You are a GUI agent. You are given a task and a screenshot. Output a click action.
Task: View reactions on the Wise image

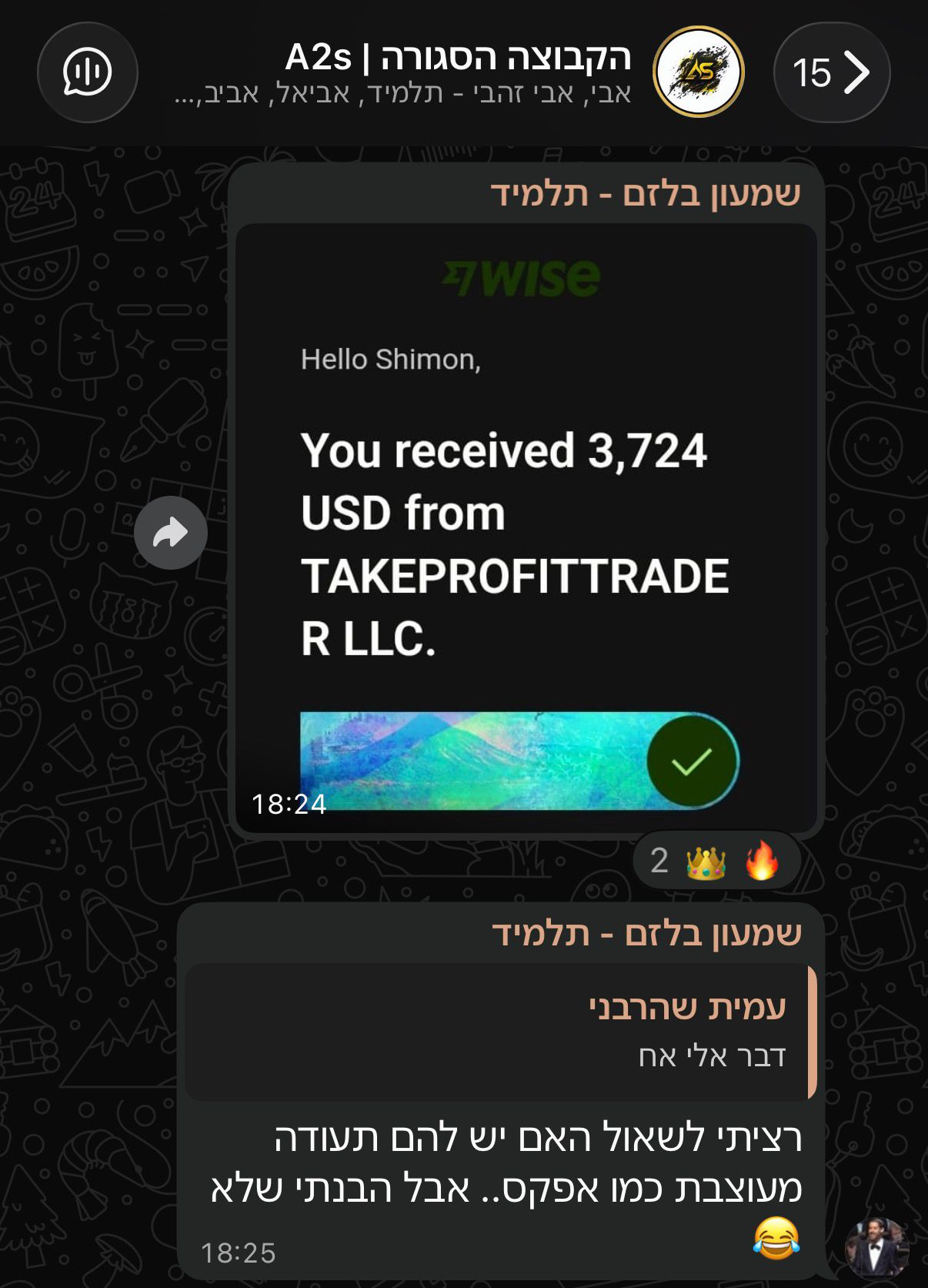click(x=716, y=861)
